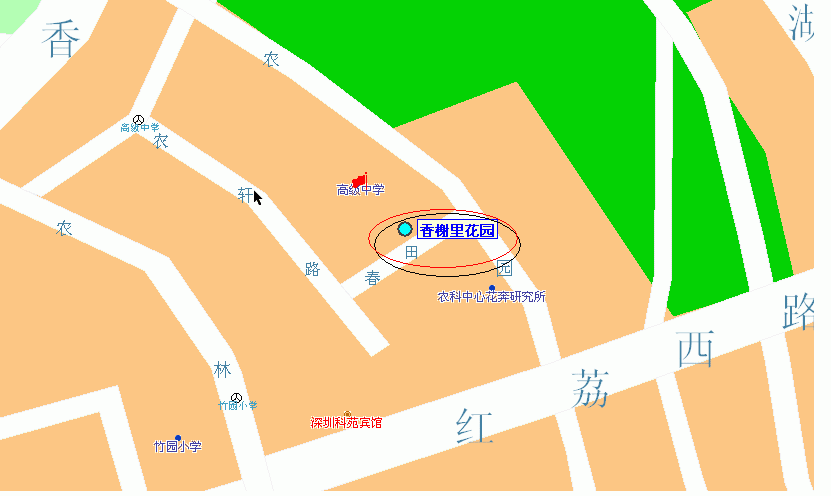Viewport: 831px width, 496px height.
Task: Select the 深圳科苑宾馆 hotel marker
Action: coord(347,414)
